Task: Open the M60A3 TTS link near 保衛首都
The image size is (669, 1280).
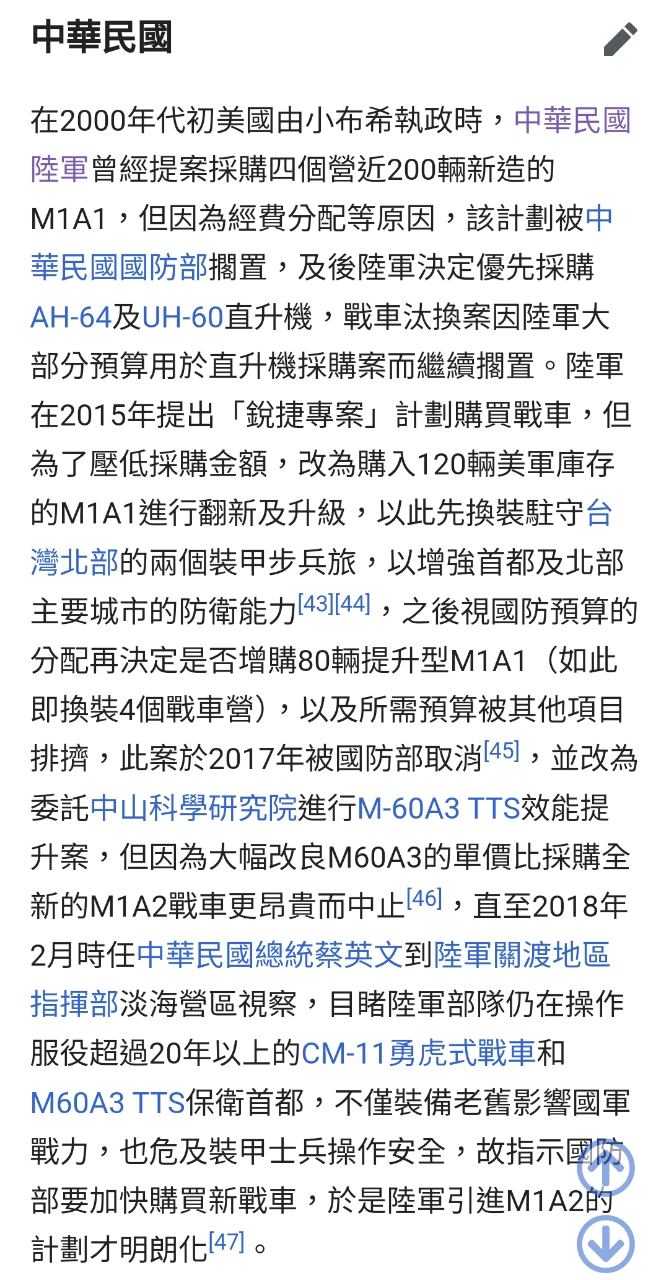Action: click(x=108, y=1102)
